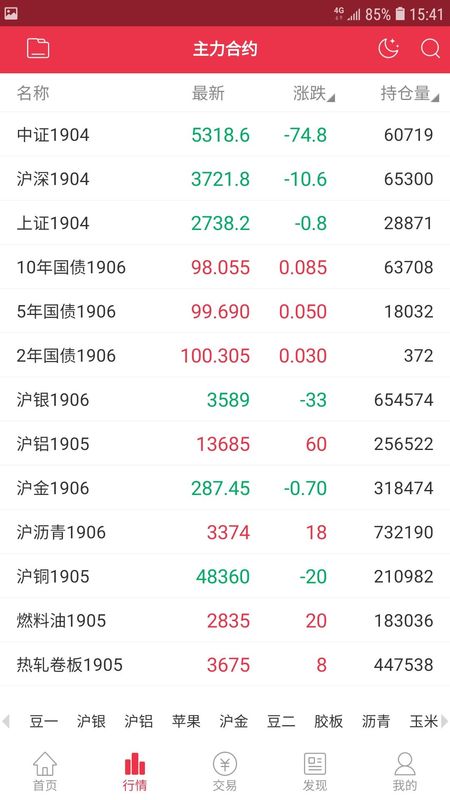This screenshot has width=450, height=800.
Task: Open the folder icon in the header
Action: 38,49
